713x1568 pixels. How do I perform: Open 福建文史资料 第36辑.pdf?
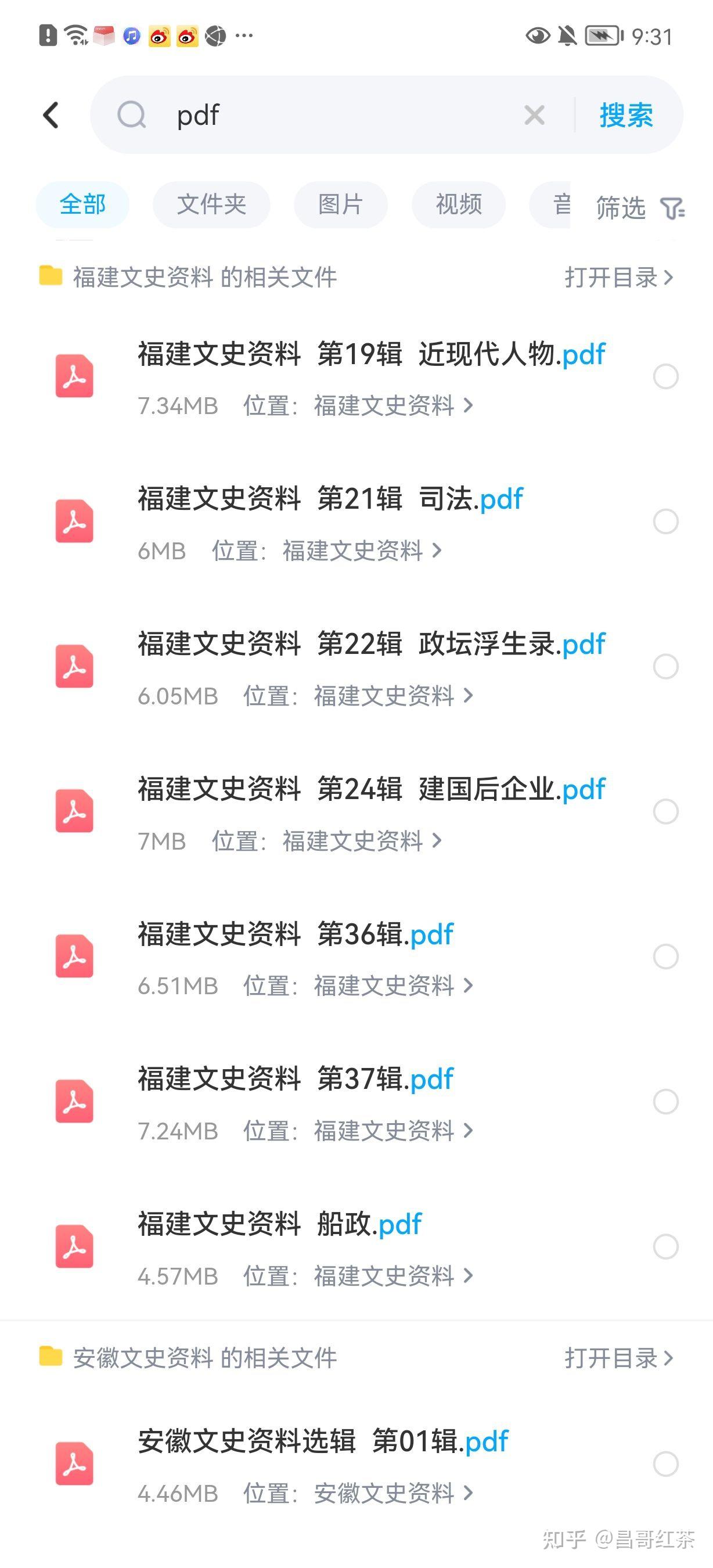(296, 934)
